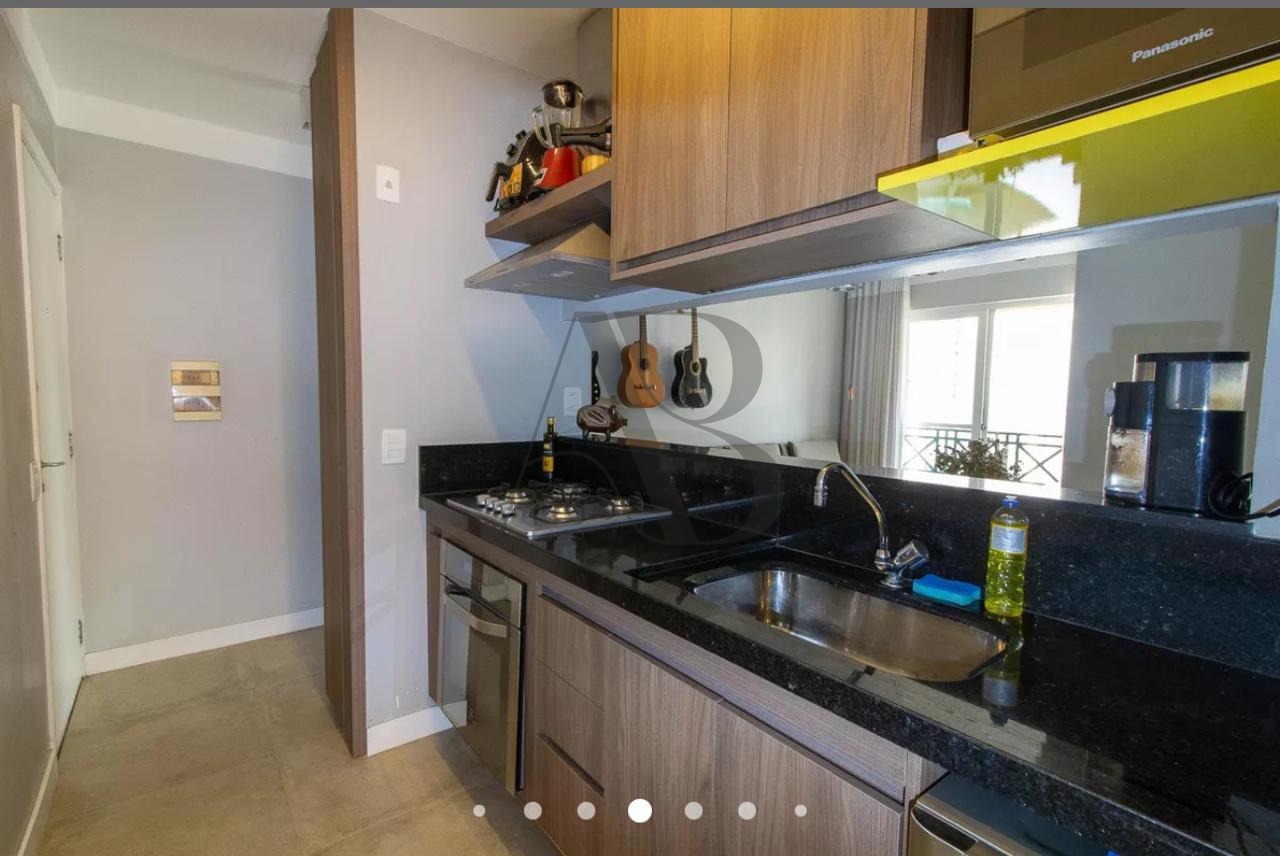This screenshot has height=856, width=1280.
Task: Open the kitchen photo in full view
Action: pos(640,400)
